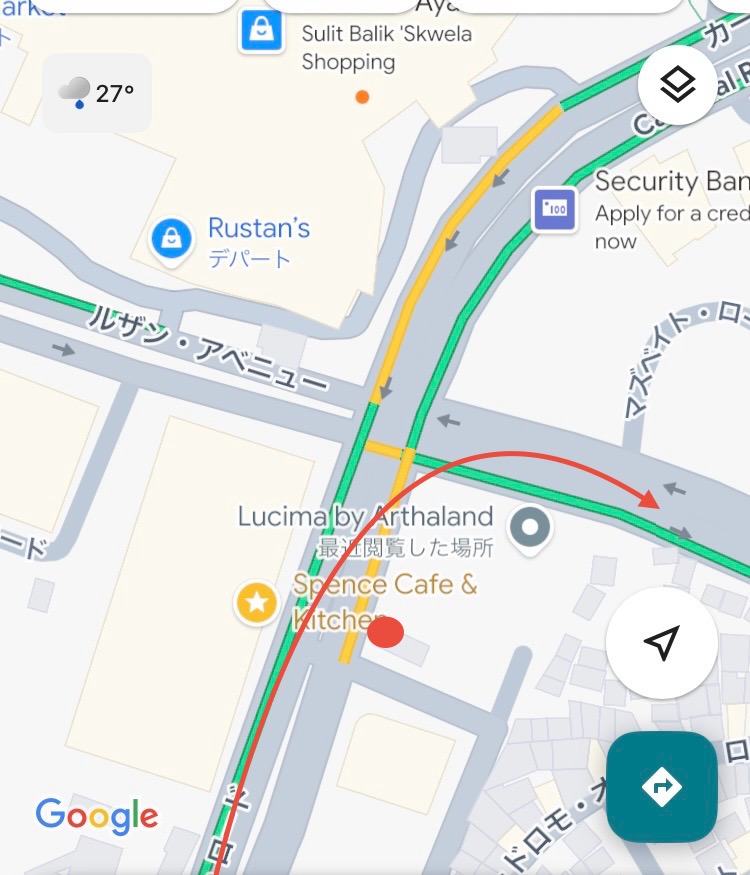Open the weather 27° widget
Screen dimensions: 750x875
(x=97, y=94)
